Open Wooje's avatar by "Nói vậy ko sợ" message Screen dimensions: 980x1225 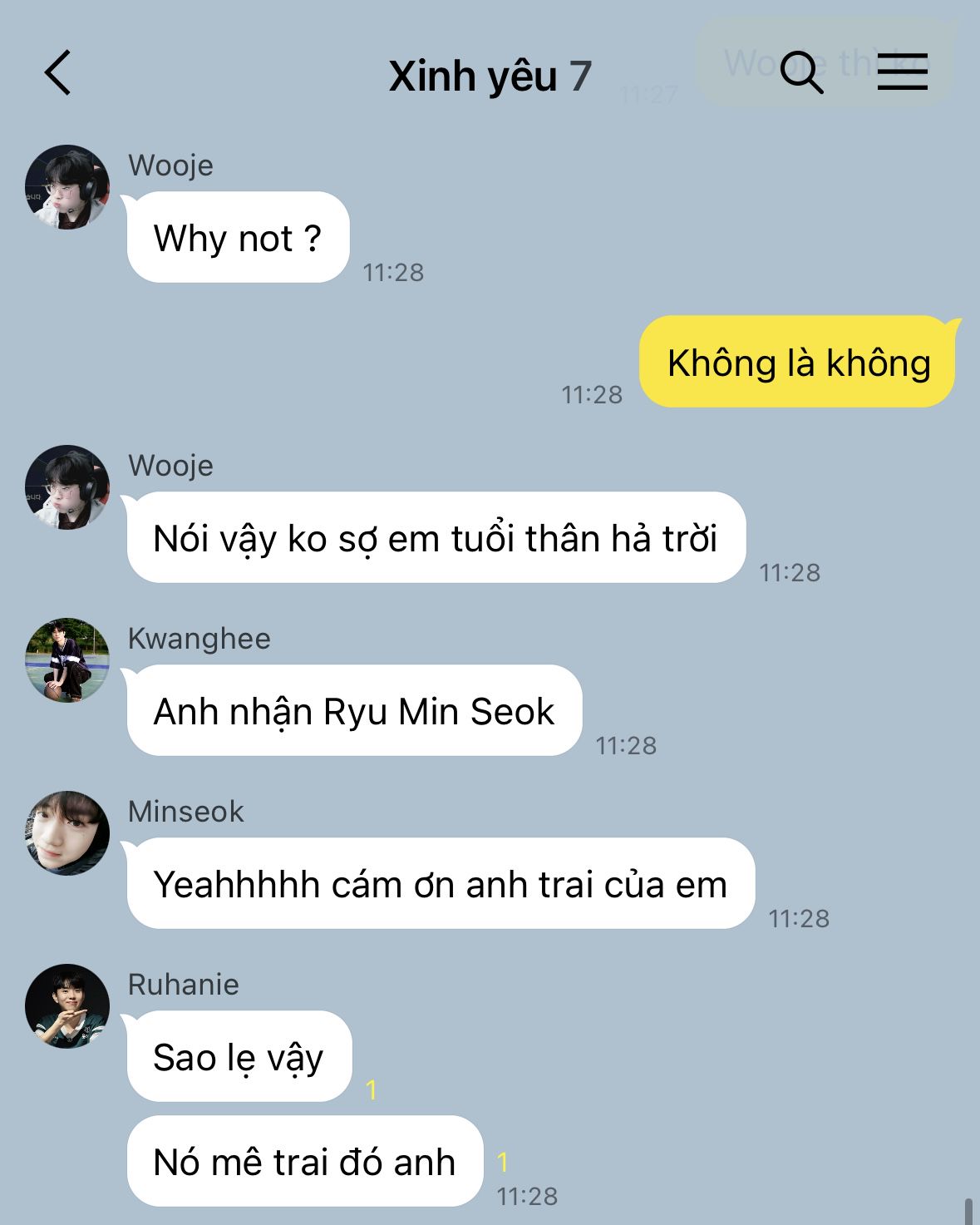(x=67, y=487)
